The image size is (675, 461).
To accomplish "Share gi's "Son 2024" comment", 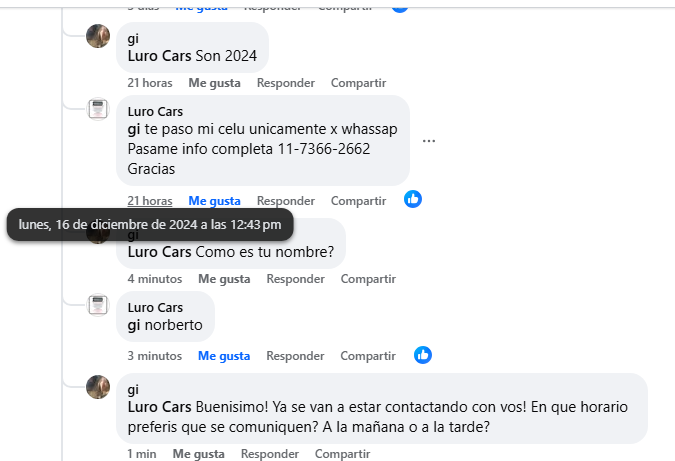I will click(358, 83).
